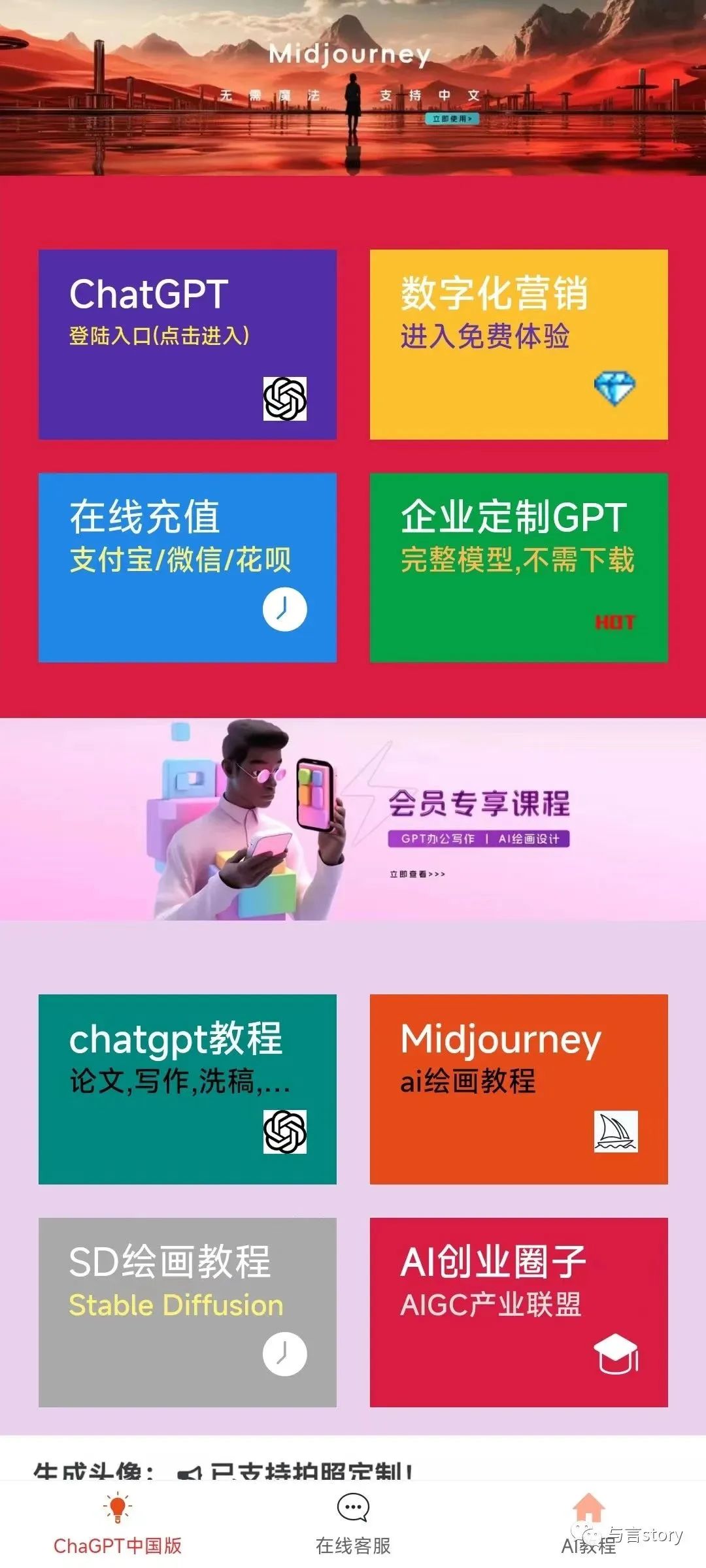Switch to the 在线客服 tab
The height and width of the screenshot is (1568, 706).
[353, 1524]
